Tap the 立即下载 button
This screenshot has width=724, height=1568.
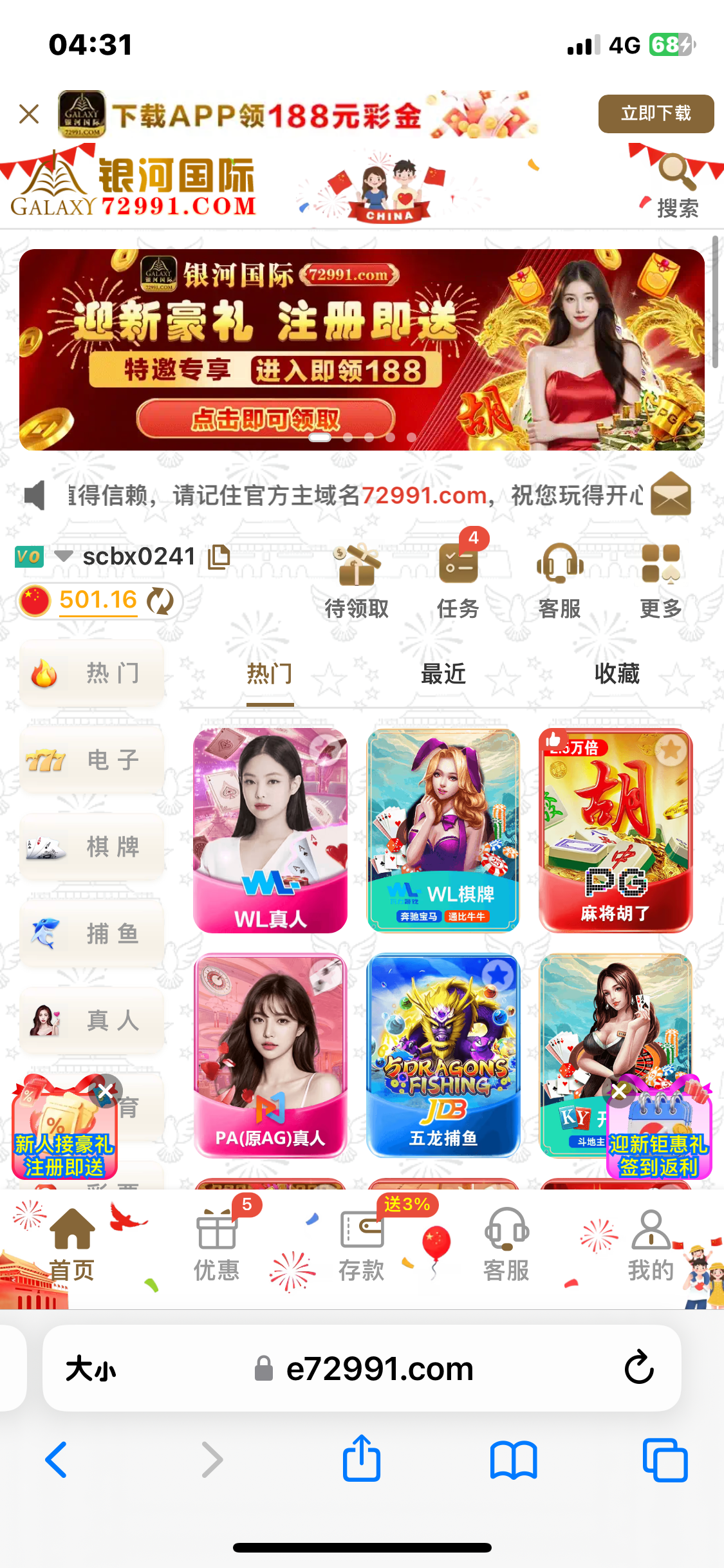pos(655,114)
